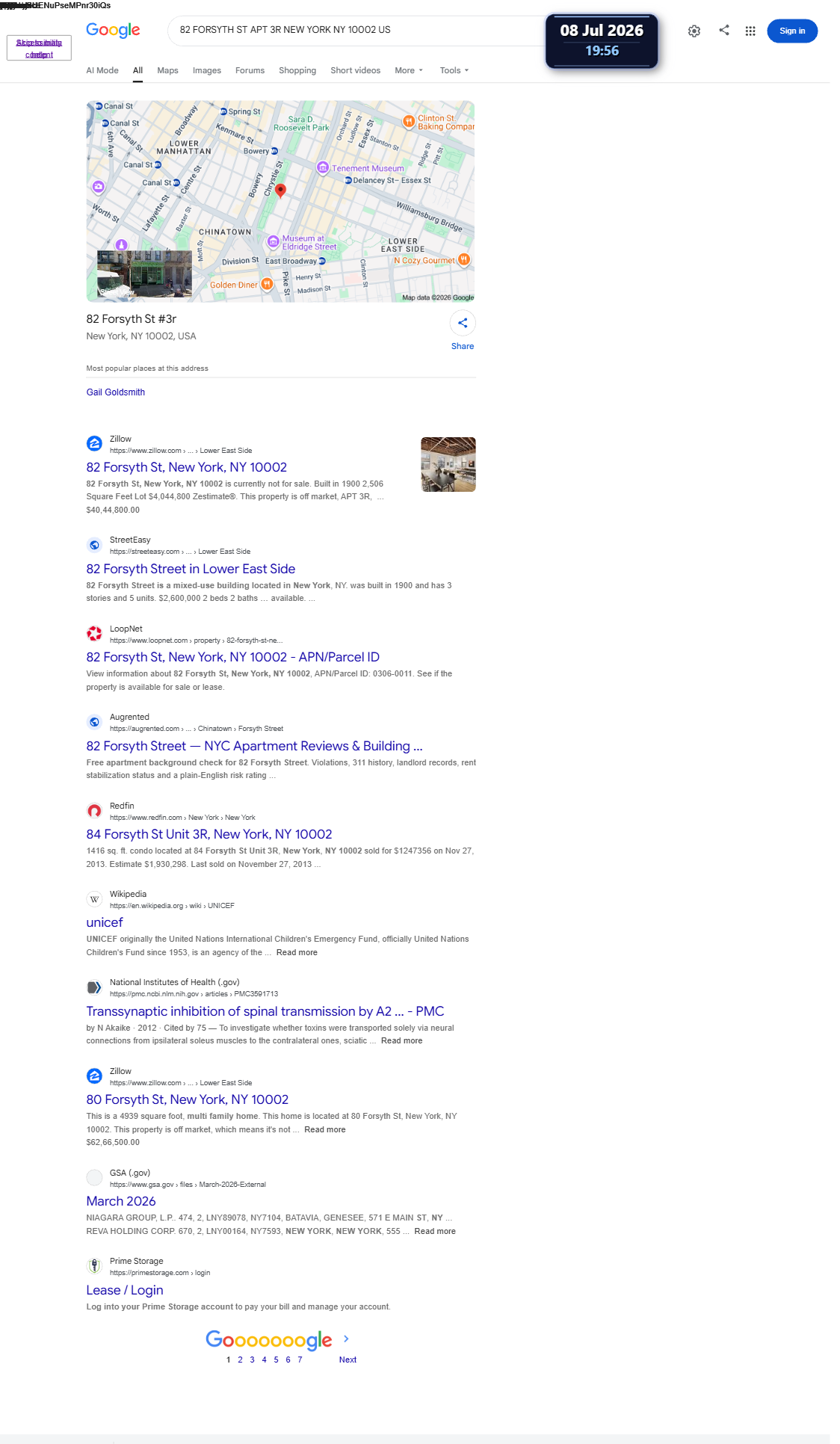Switch to the Maps tab
840x1444 pixels.
(167, 70)
